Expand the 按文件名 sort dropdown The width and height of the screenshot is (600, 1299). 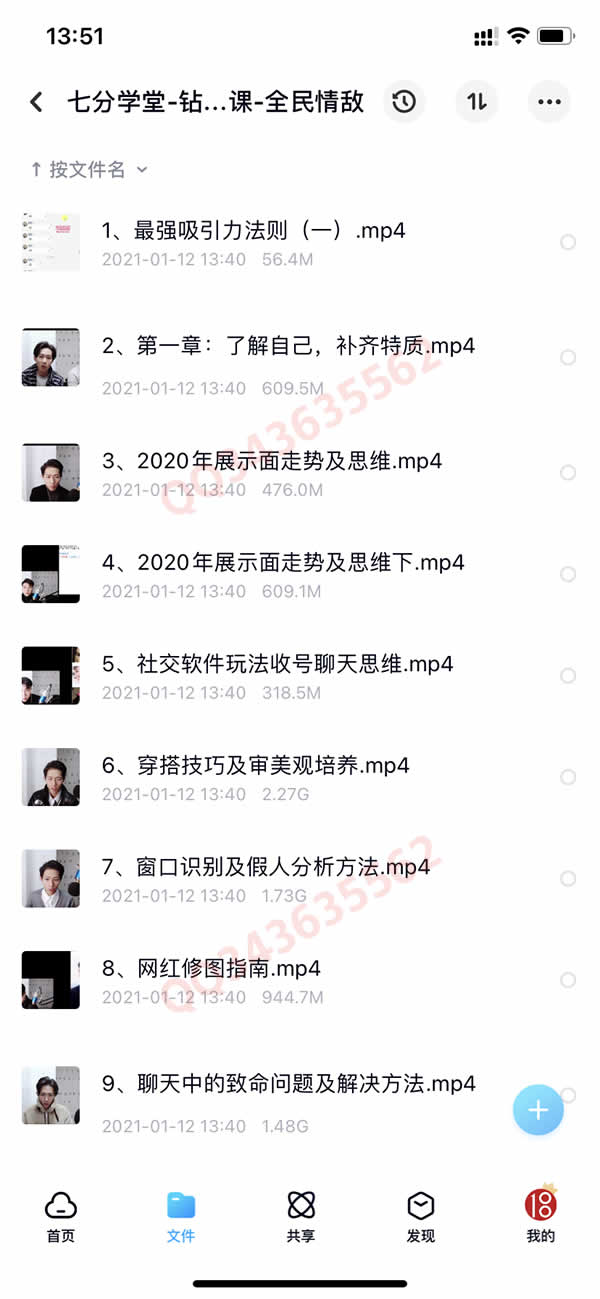[89, 170]
